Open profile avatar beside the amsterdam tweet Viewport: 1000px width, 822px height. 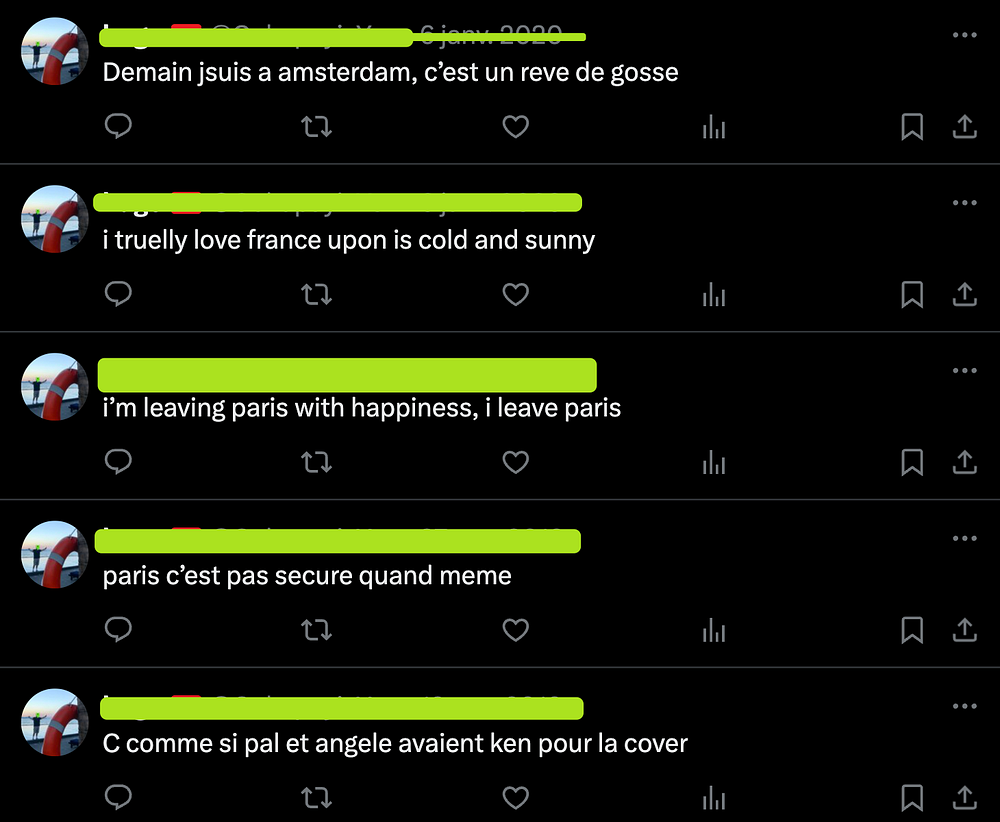(x=55, y=51)
